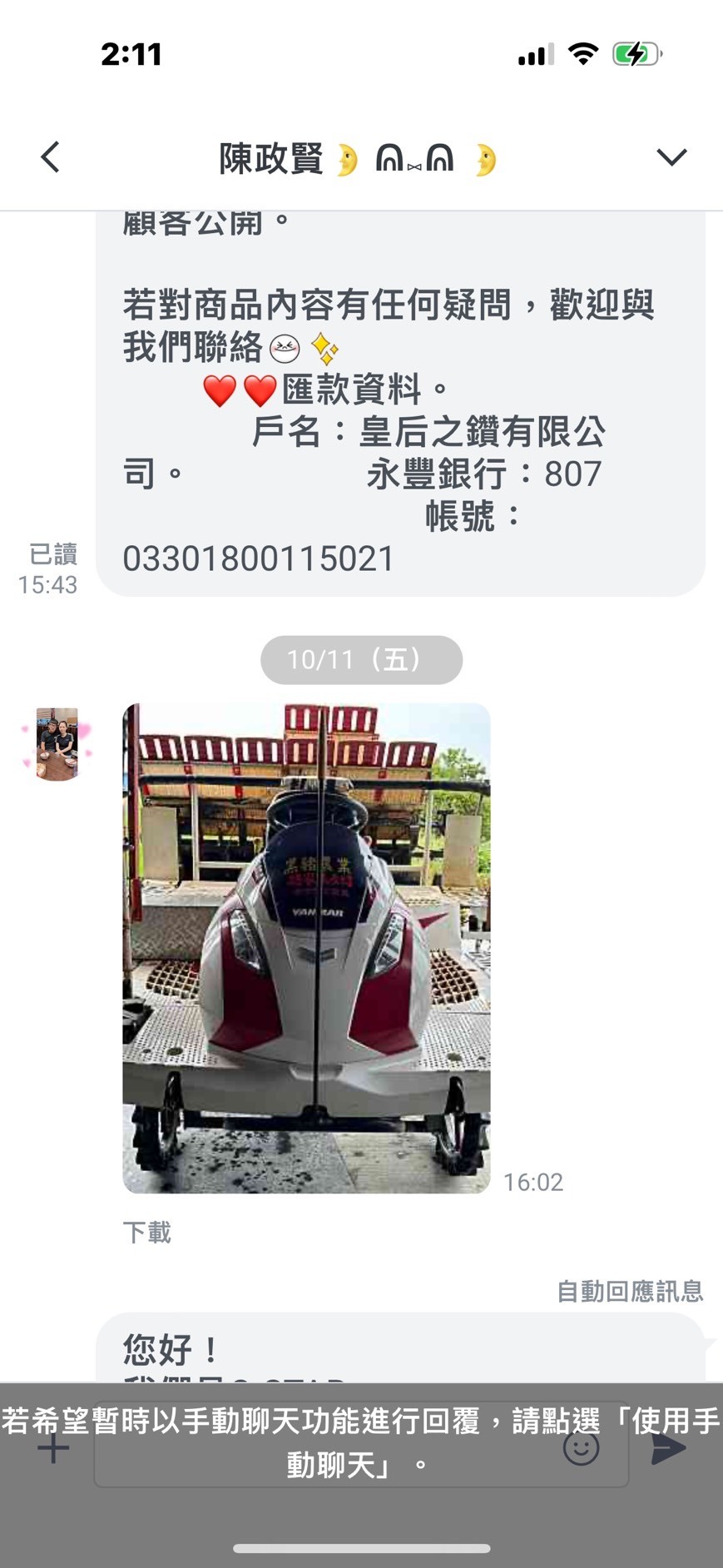Open the rice transplanter photo
This screenshot has height=1568, width=723.
(306, 947)
